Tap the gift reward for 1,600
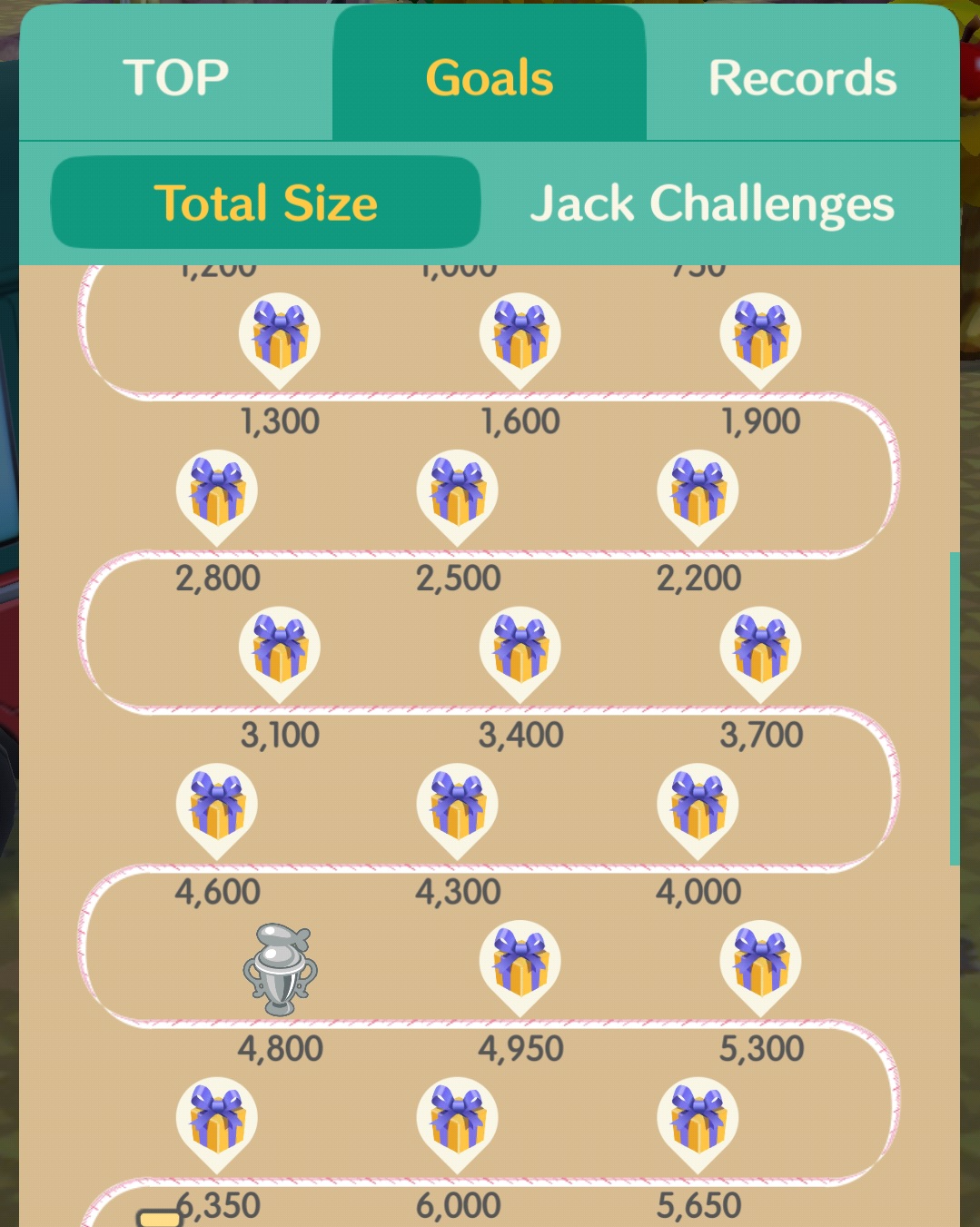The image size is (980, 1227). click(520, 335)
